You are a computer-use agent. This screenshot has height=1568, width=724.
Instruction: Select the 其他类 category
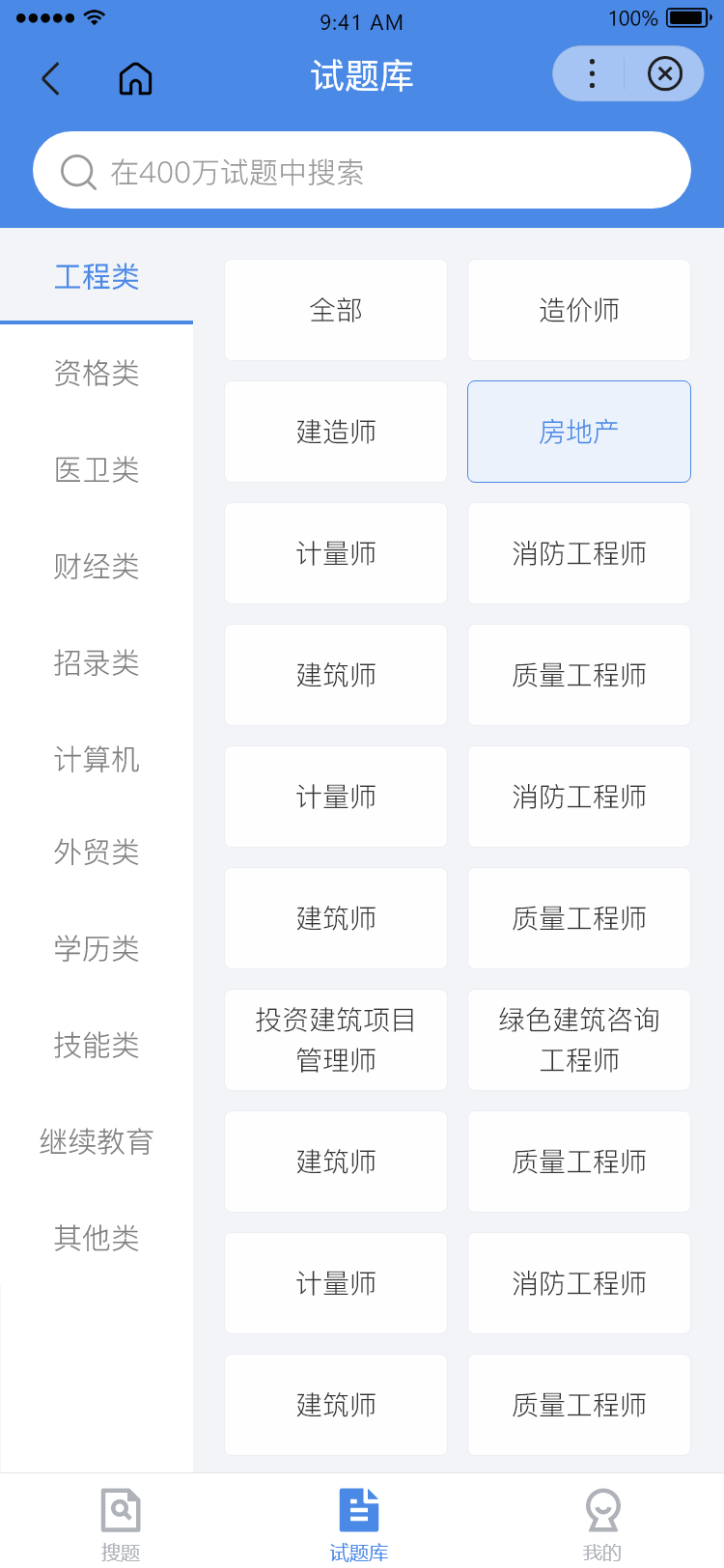coord(97,1238)
